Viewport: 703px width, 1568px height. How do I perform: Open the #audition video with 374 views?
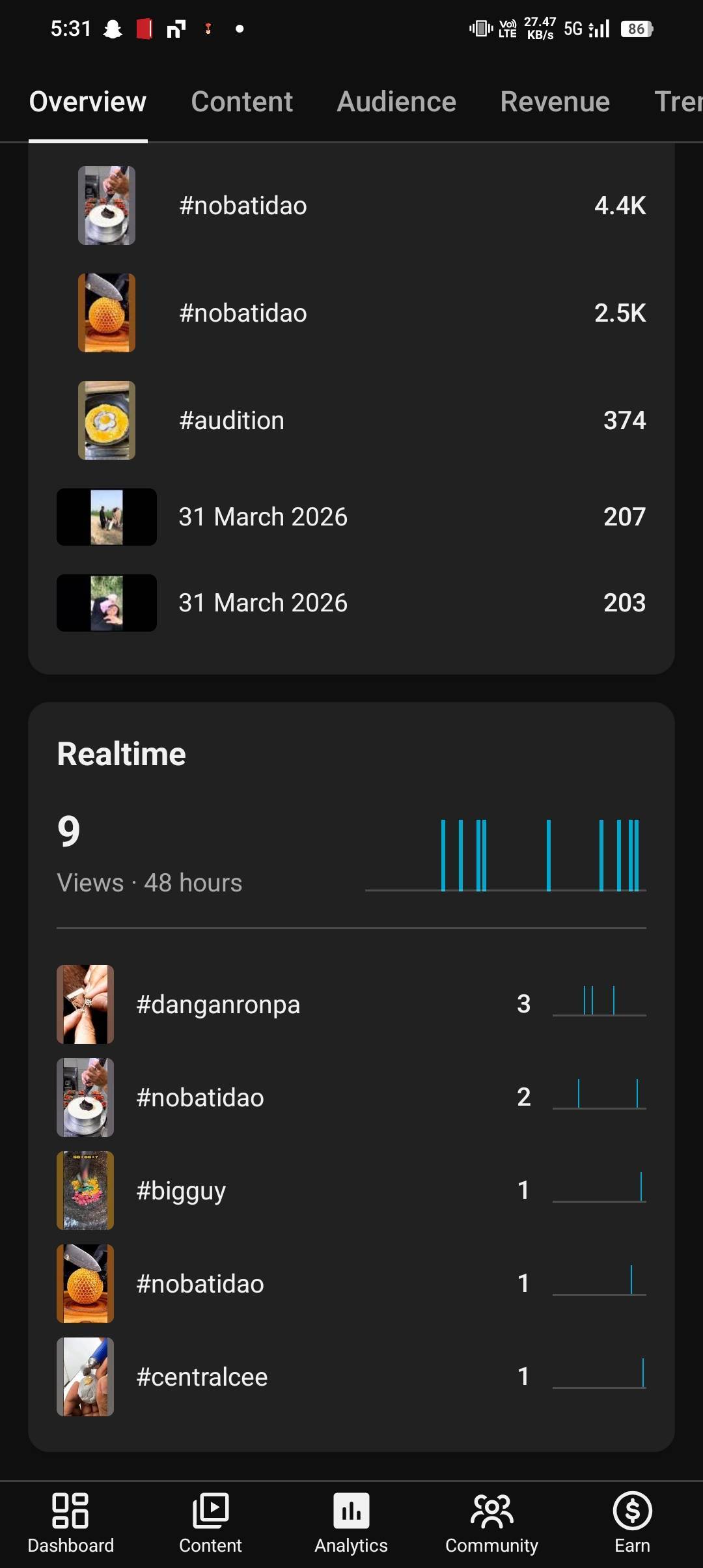point(351,421)
